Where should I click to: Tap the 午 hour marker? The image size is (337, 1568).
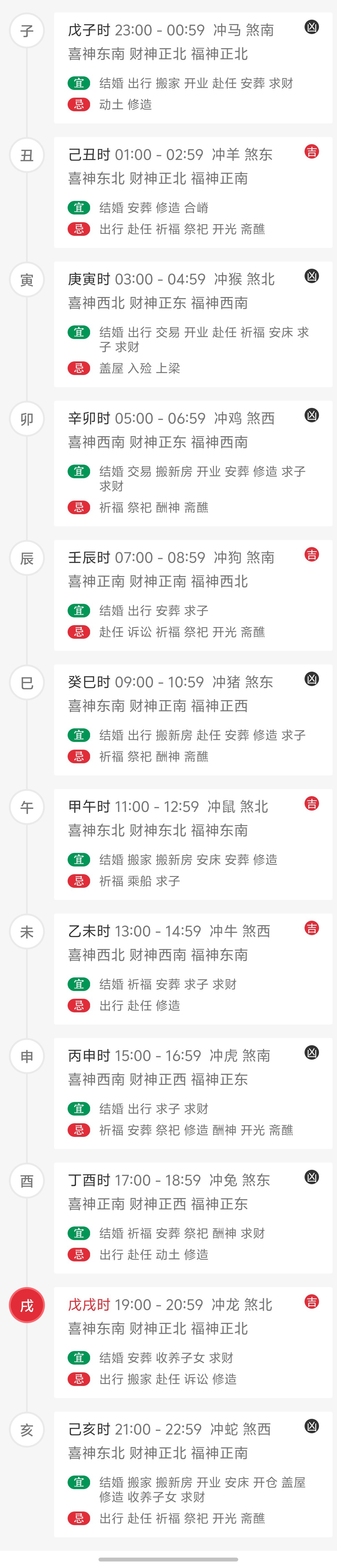(x=27, y=807)
